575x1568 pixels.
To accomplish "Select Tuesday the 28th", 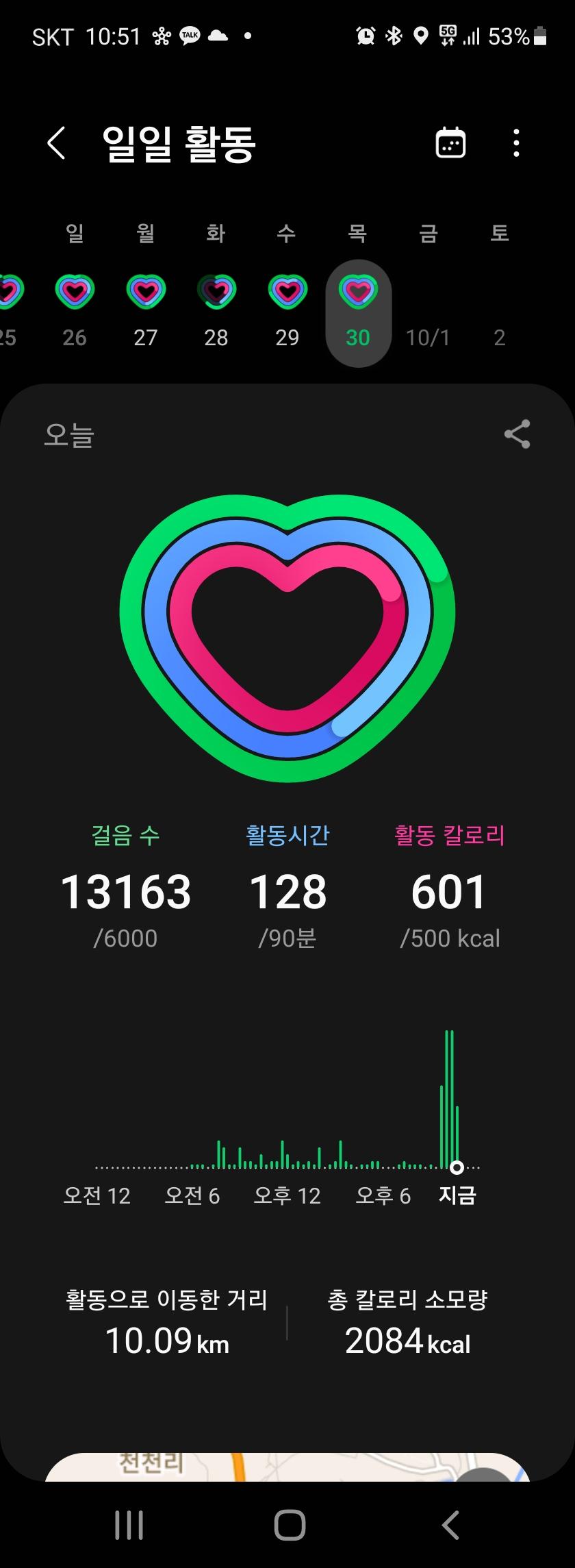I will tap(216, 308).
